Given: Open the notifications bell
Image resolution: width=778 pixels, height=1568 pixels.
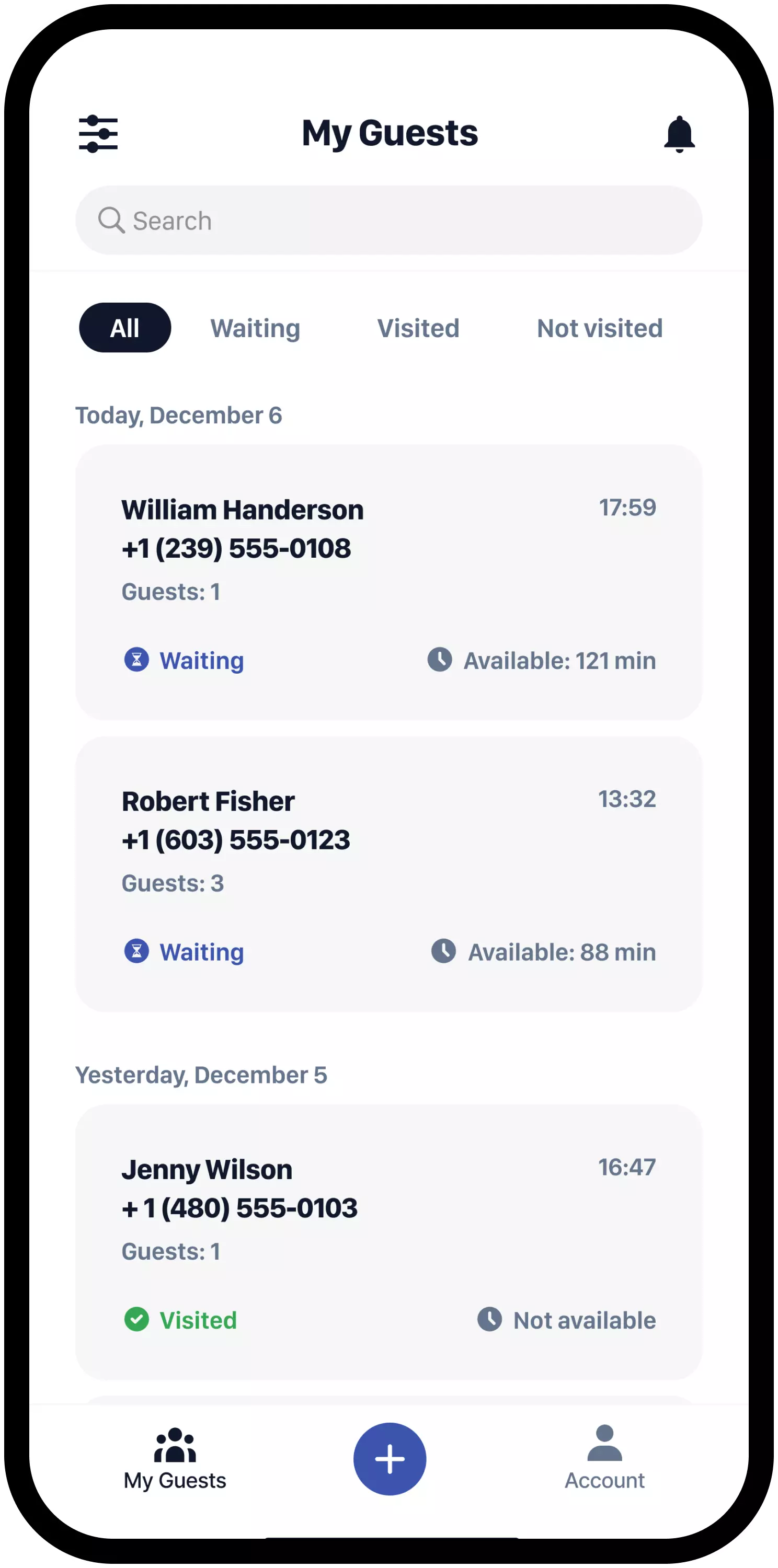Looking at the screenshot, I should click(x=679, y=133).
